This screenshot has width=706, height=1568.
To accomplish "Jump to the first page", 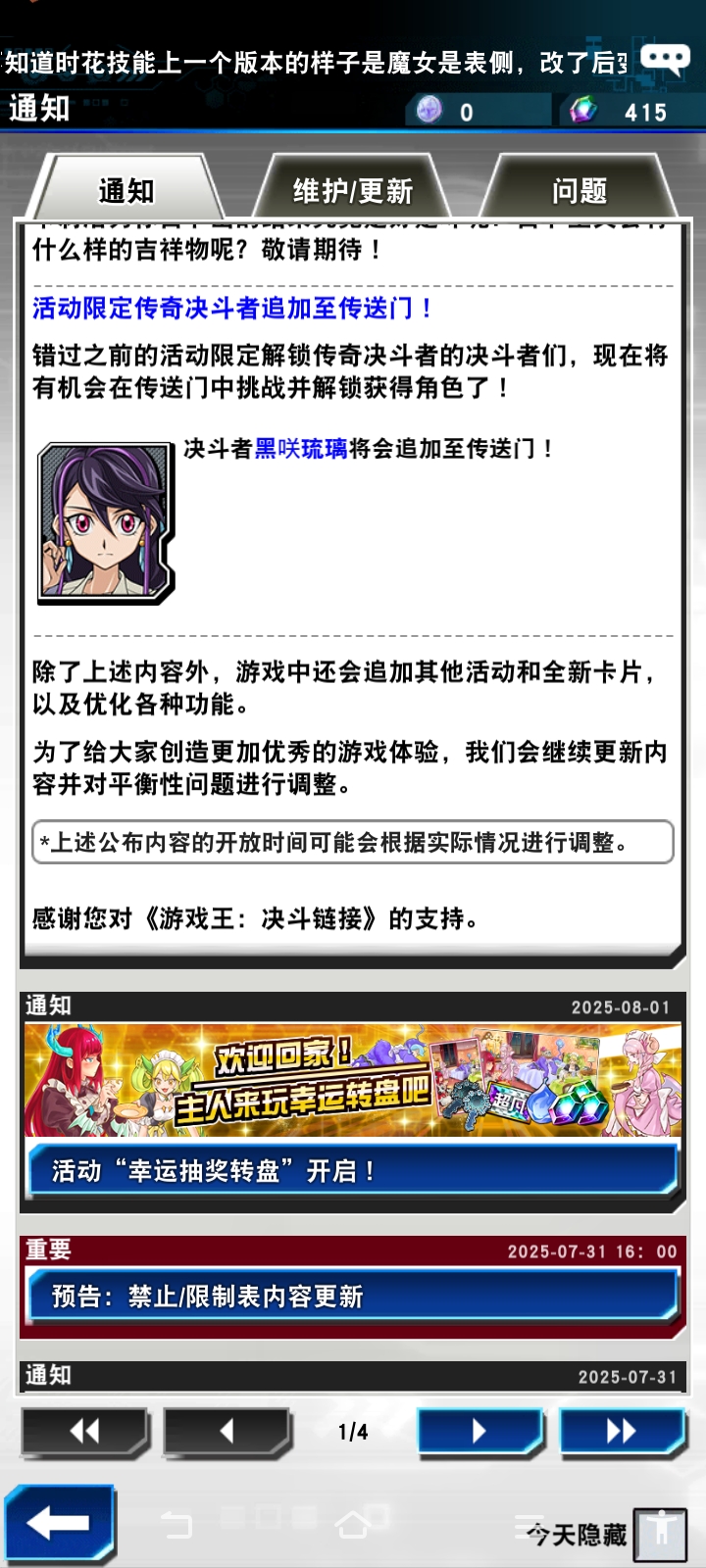I will click(85, 1432).
